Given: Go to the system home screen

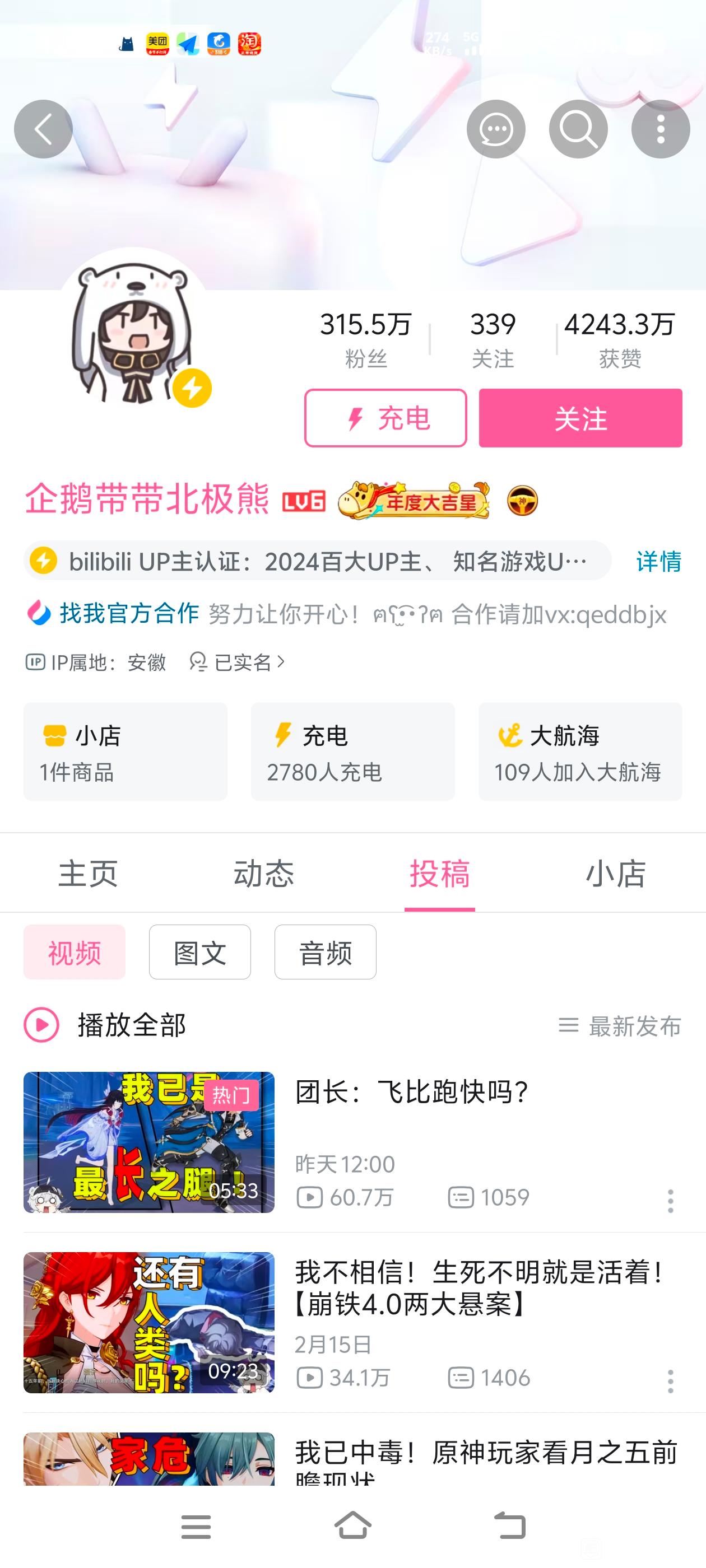Looking at the screenshot, I should 352,1526.
